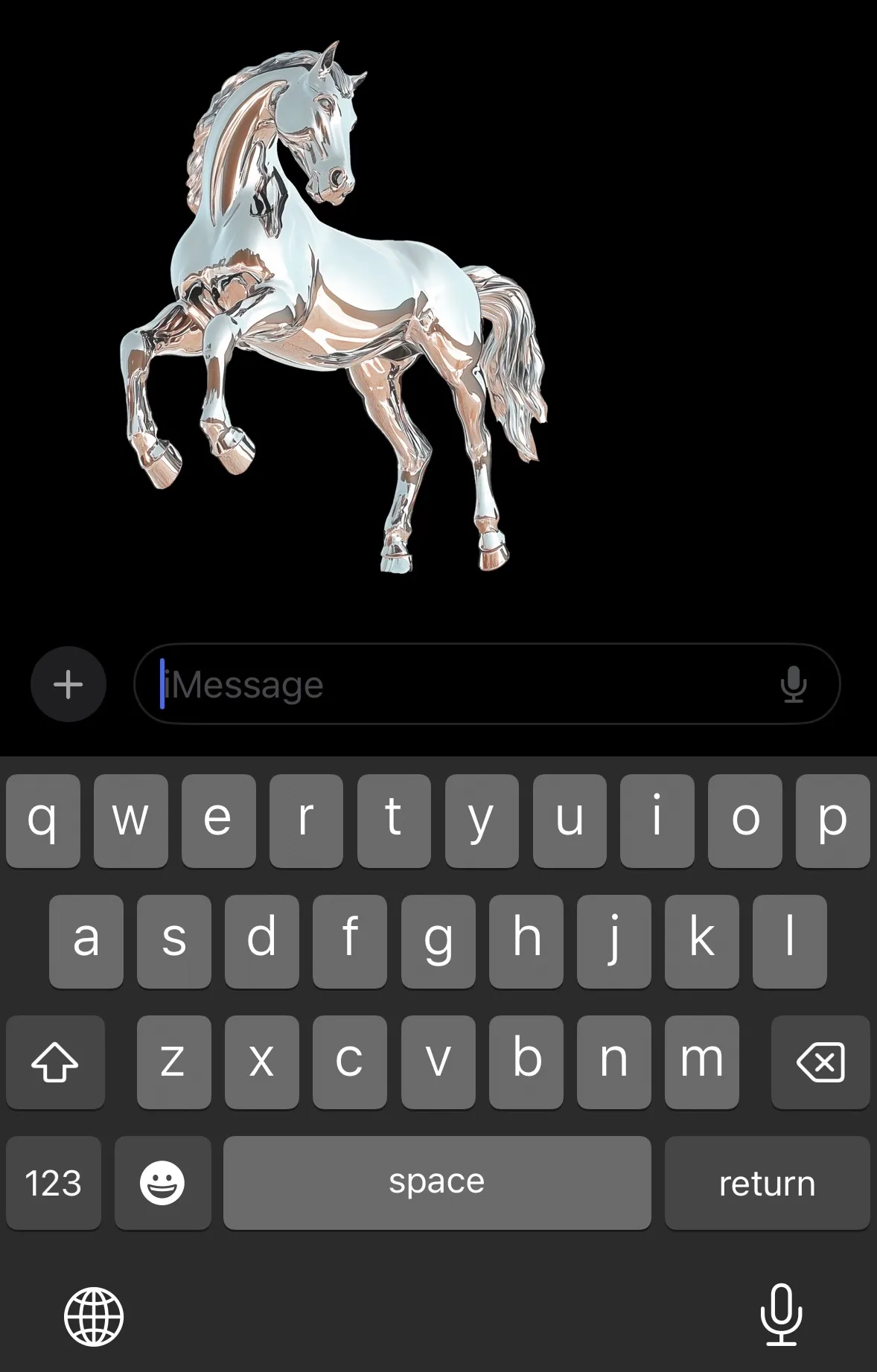
Task: Start dictation from the keyboard microphone
Action: coord(781,1315)
